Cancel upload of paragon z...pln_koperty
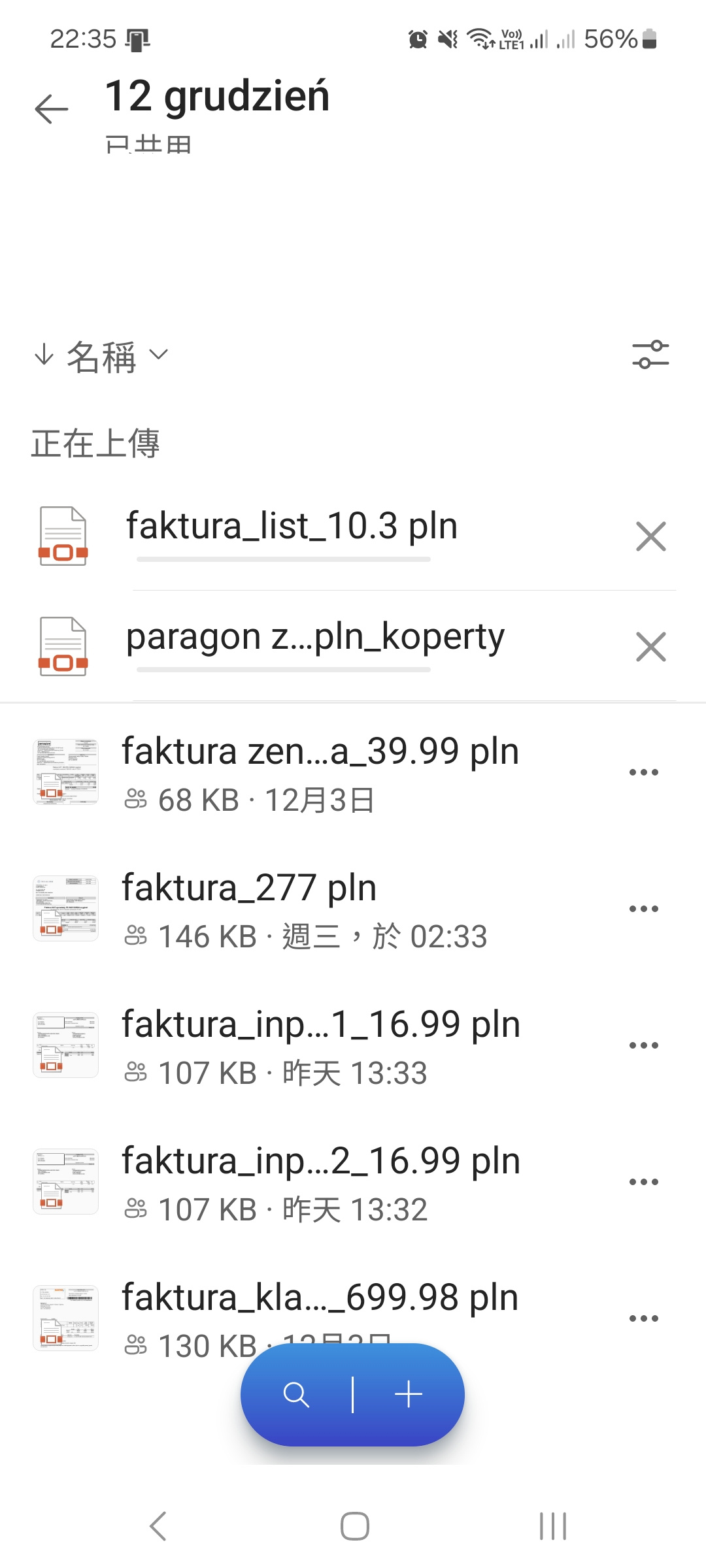The image size is (706, 1568). 650,647
